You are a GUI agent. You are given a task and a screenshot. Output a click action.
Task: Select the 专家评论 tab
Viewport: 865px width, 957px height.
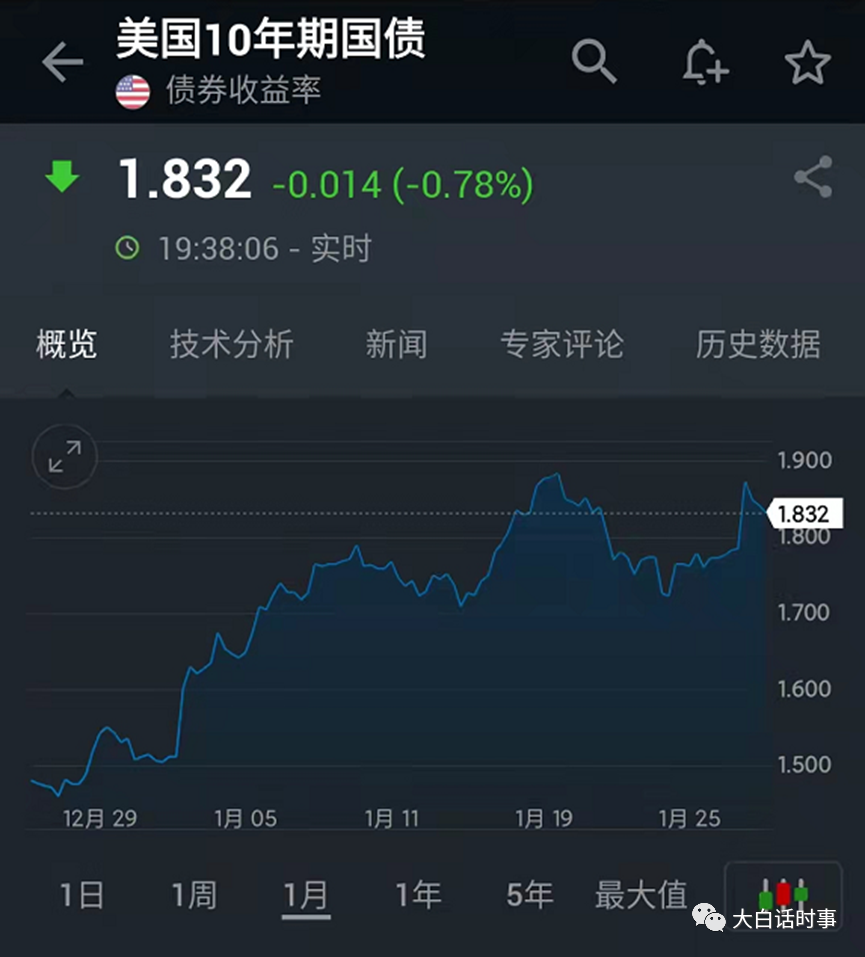pos(562,344)
